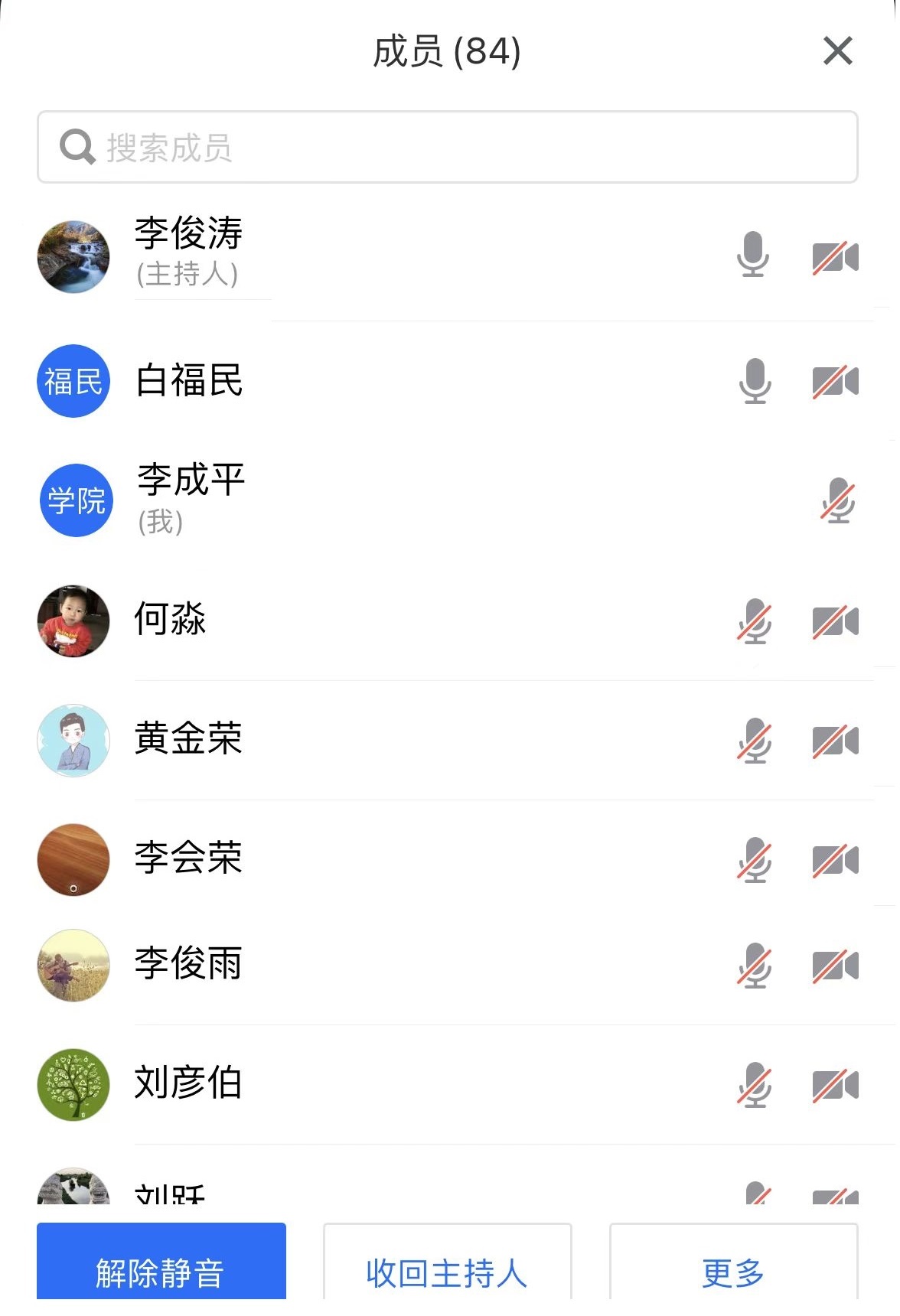Tap microphone icon next to 白福民

pyautogui.click(x=755, y=381)
